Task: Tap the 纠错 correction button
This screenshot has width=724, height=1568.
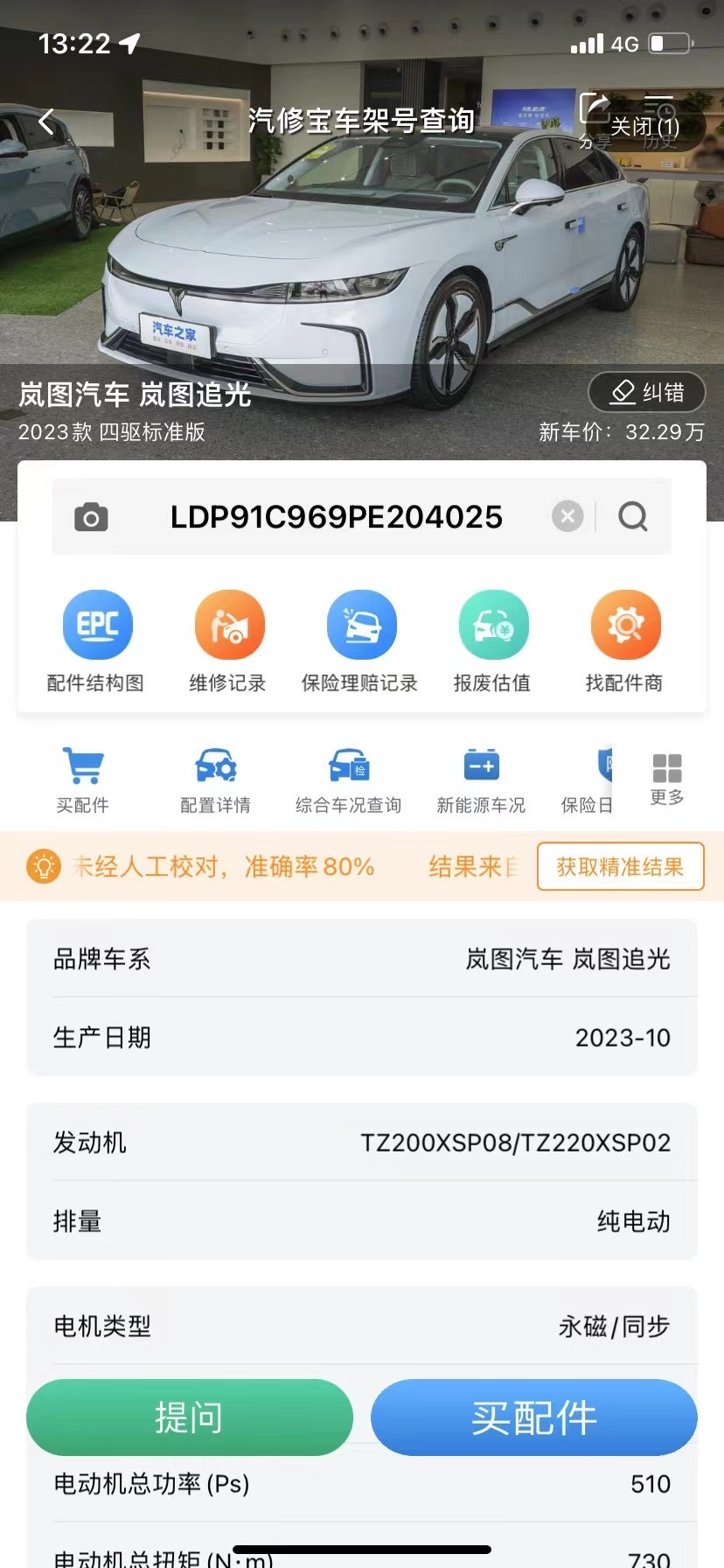Action: (x=647, y=392)
